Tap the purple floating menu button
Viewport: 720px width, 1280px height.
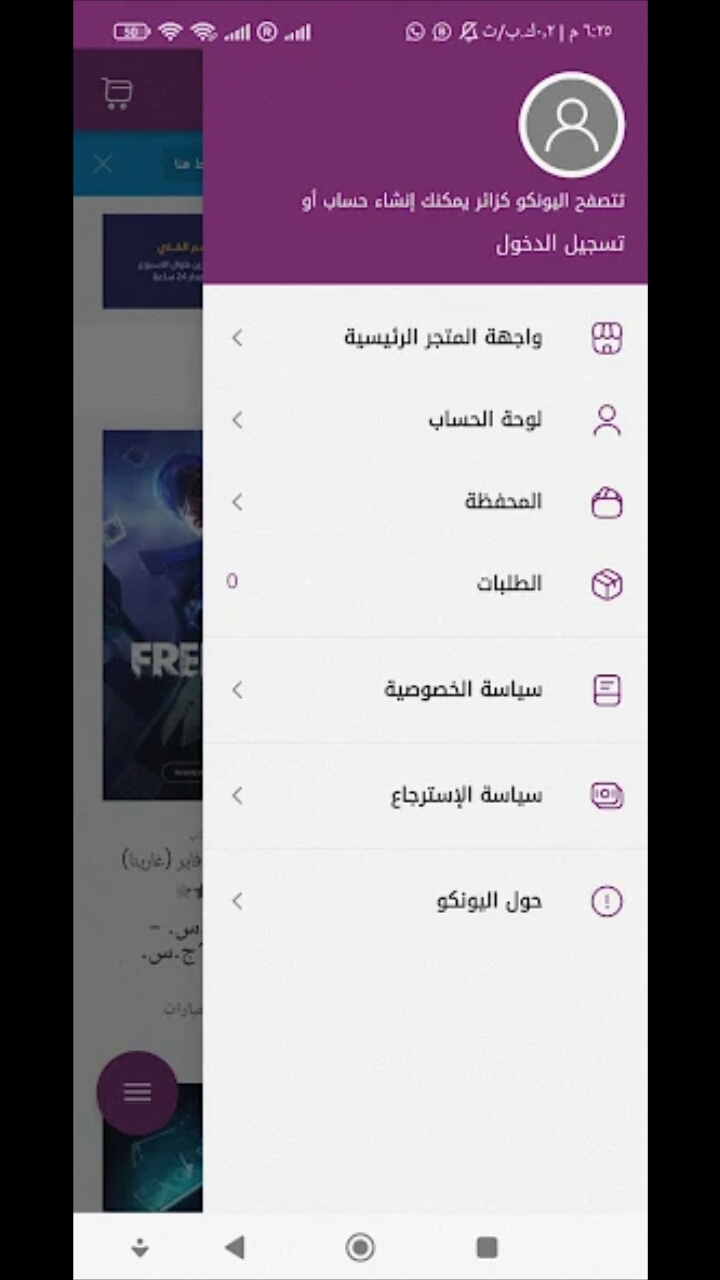[137, 1092]
